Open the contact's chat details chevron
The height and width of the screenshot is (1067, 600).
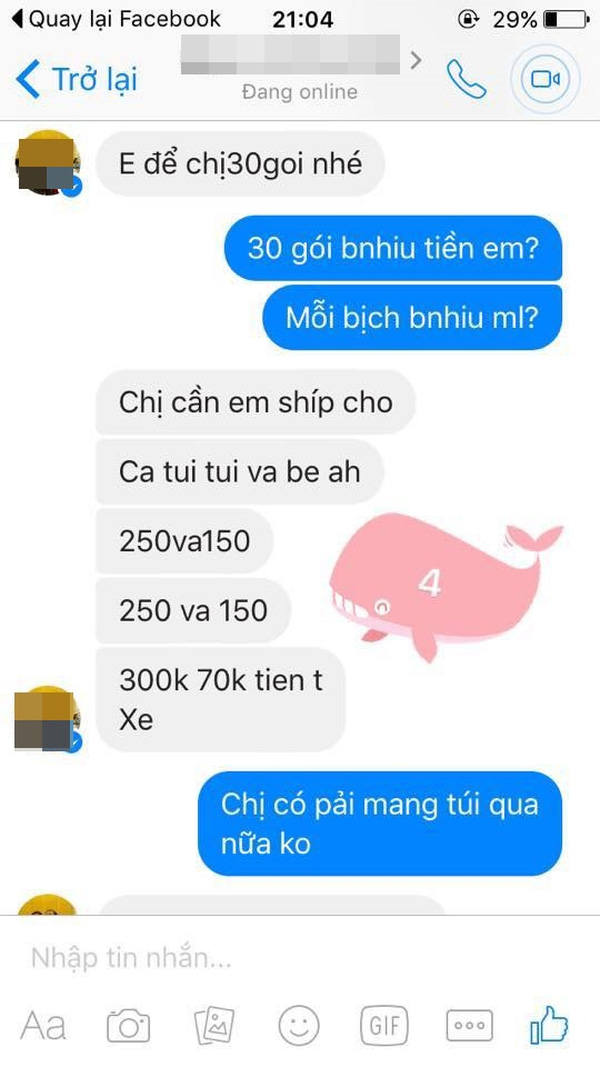click(416, 62)
